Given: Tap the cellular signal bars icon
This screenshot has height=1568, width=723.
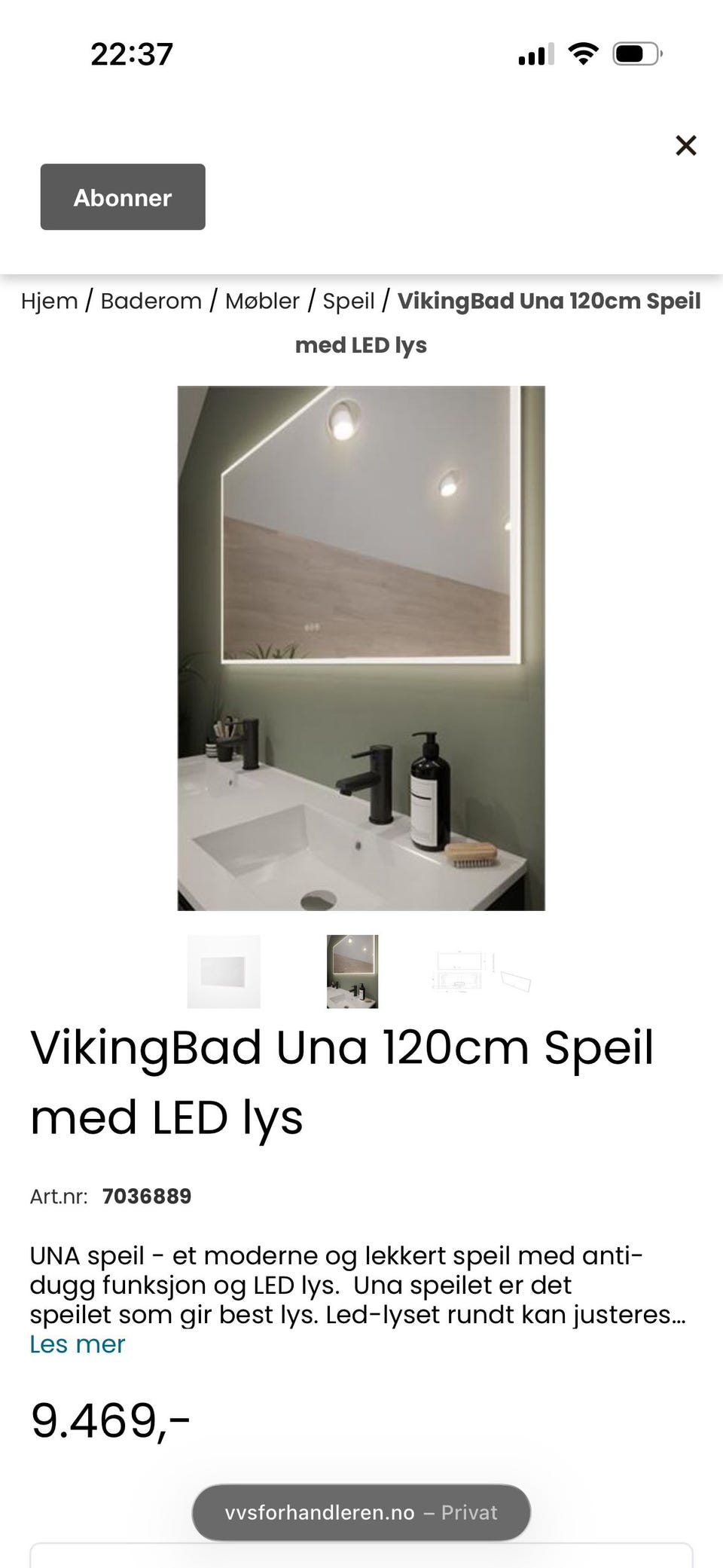Looking at the screenshot, I should tap(535, 52).
